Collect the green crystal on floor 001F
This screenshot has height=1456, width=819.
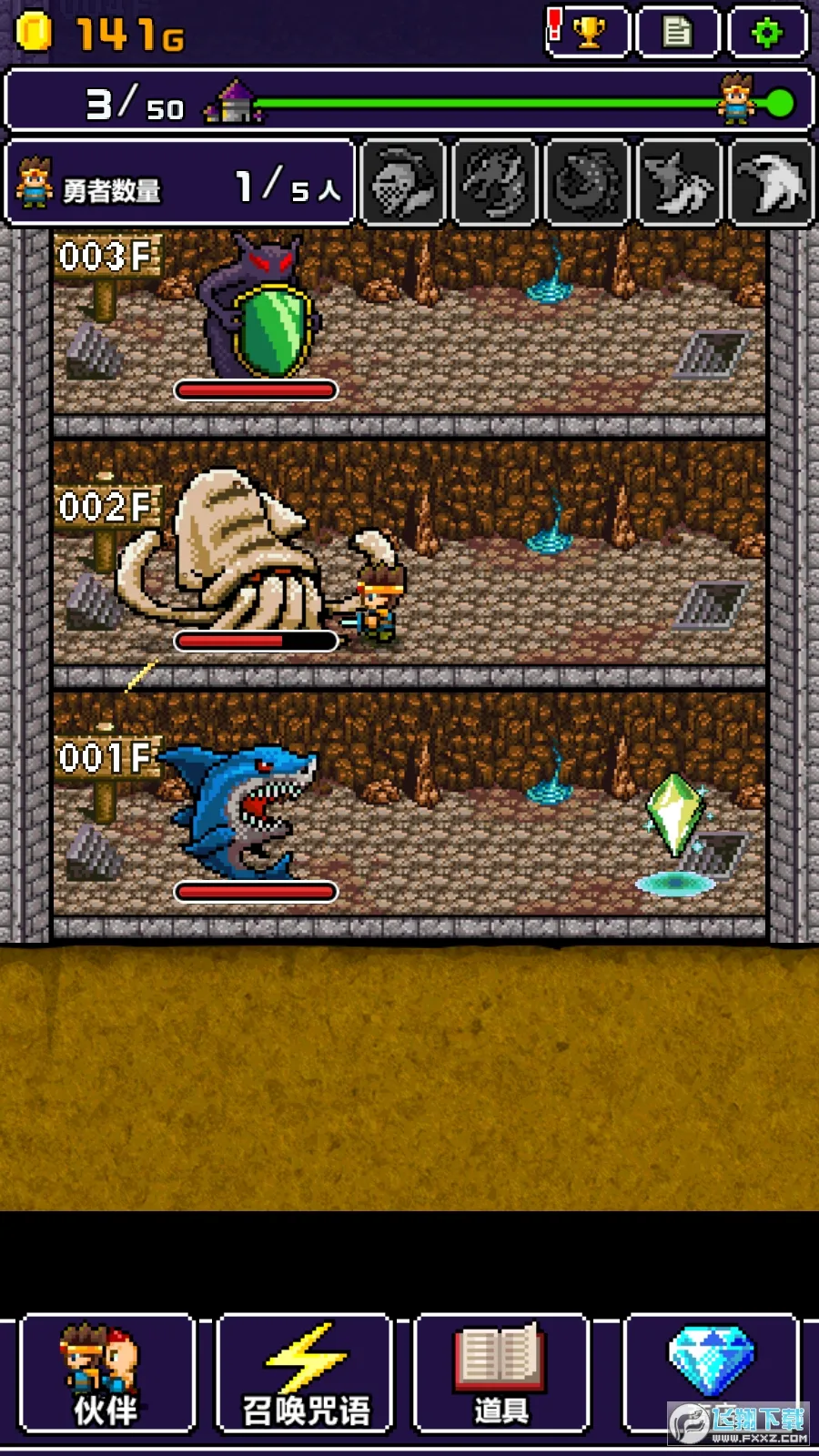(675, 814)
